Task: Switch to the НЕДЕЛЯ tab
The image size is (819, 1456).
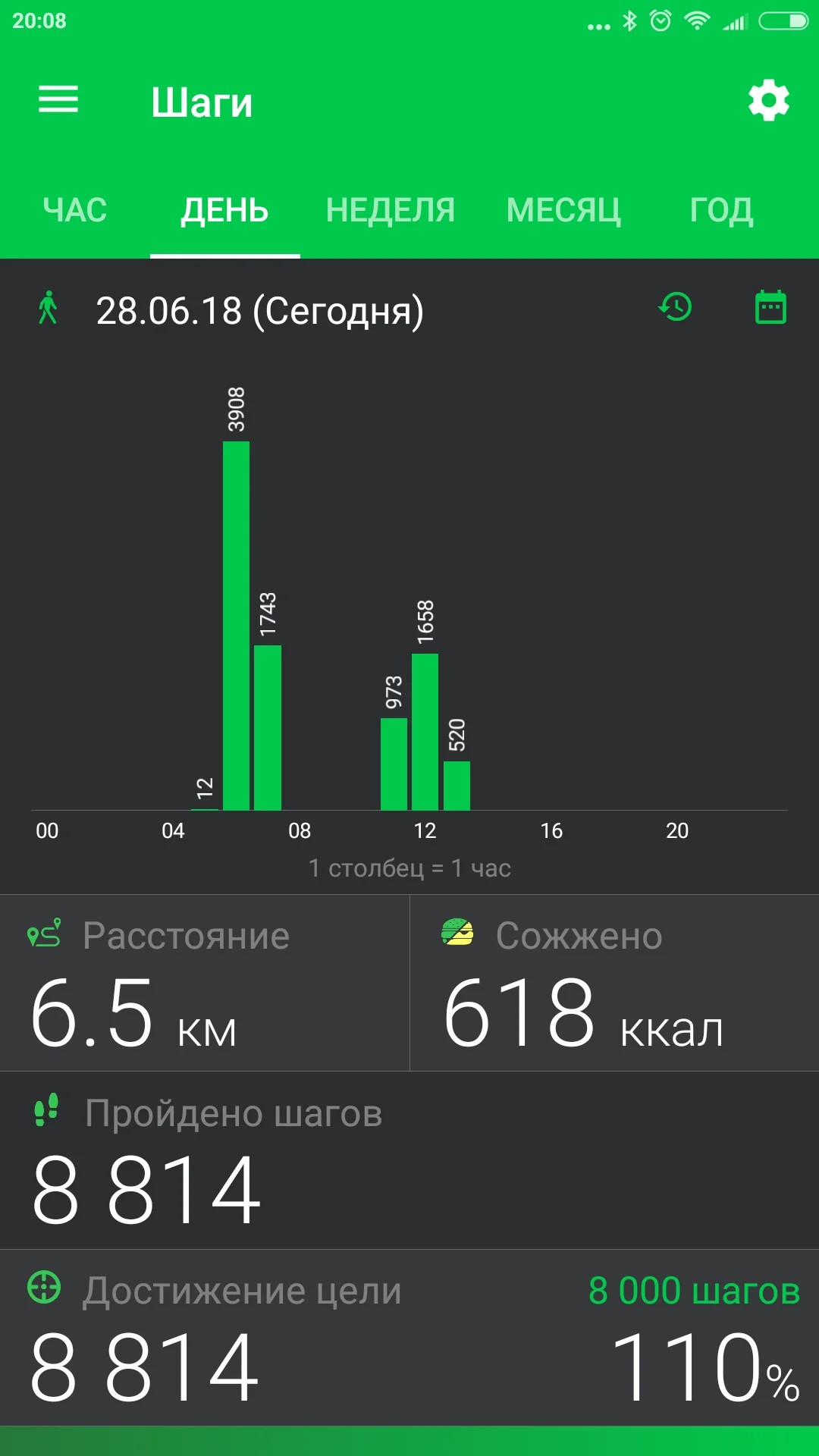Action: click(391, 210)
